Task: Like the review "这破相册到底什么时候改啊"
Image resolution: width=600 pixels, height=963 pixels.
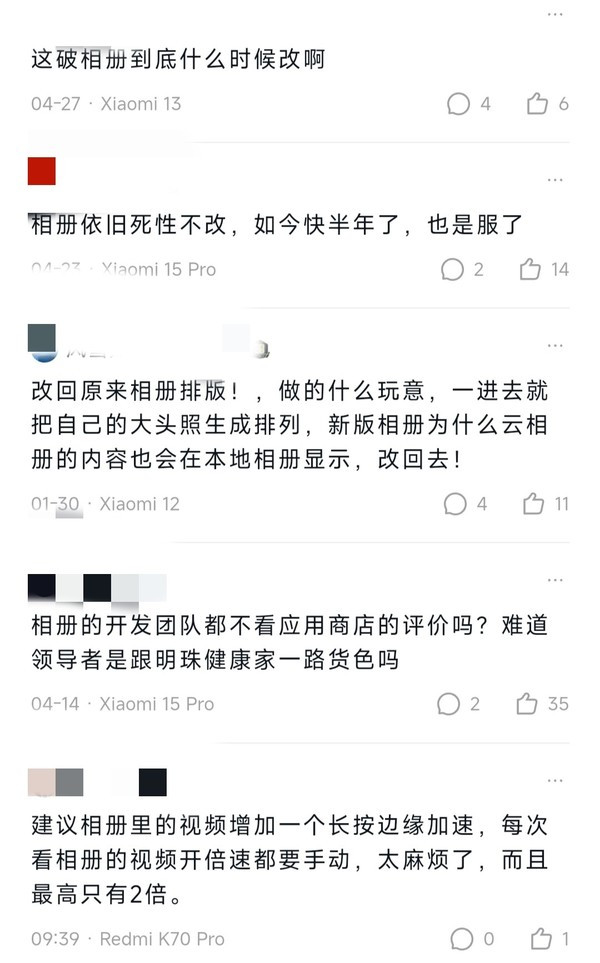Action: [x=537, y=104]
